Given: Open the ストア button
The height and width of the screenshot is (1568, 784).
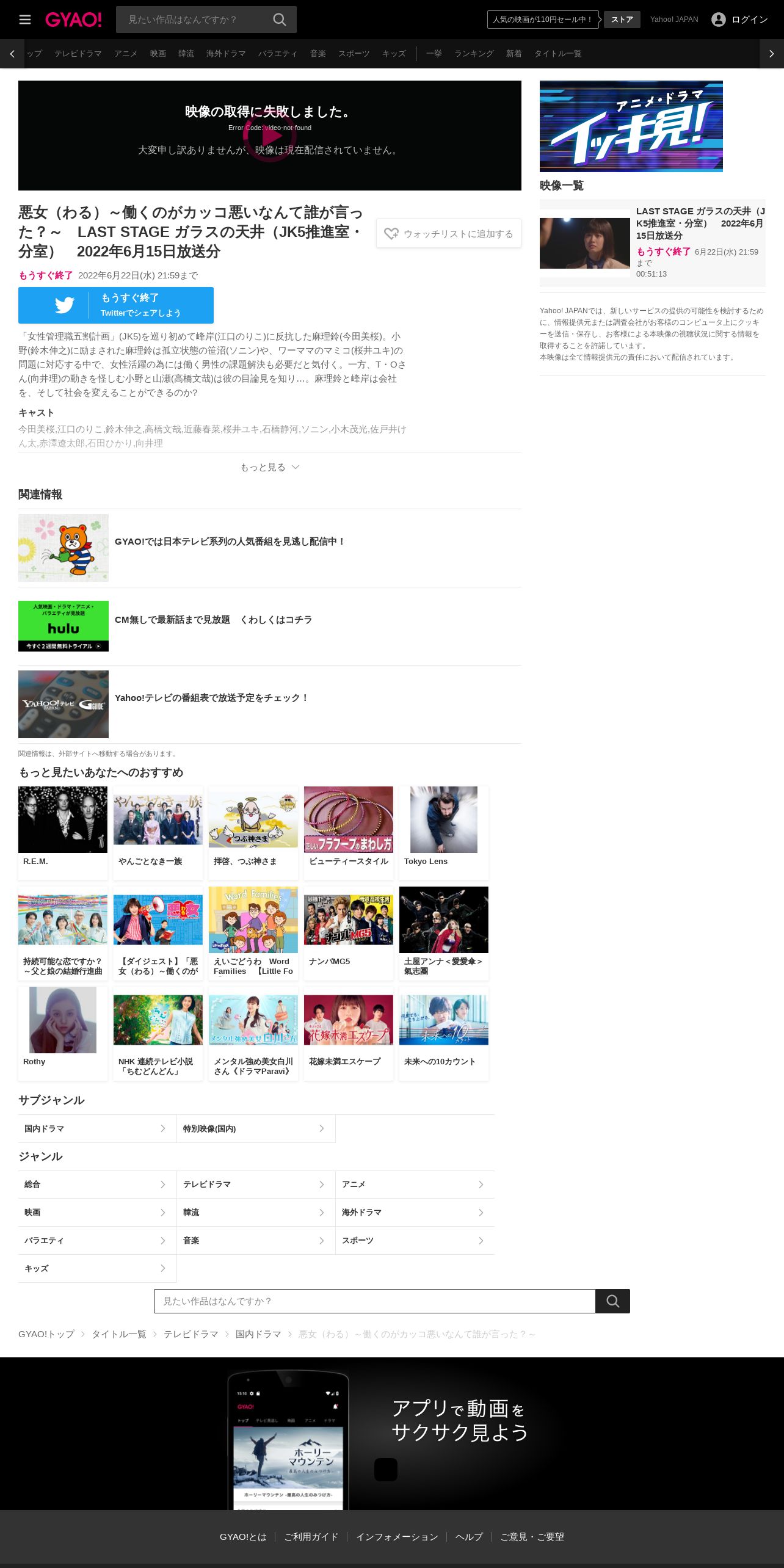Looking at the screenshot, I should [x=622, y=20].
